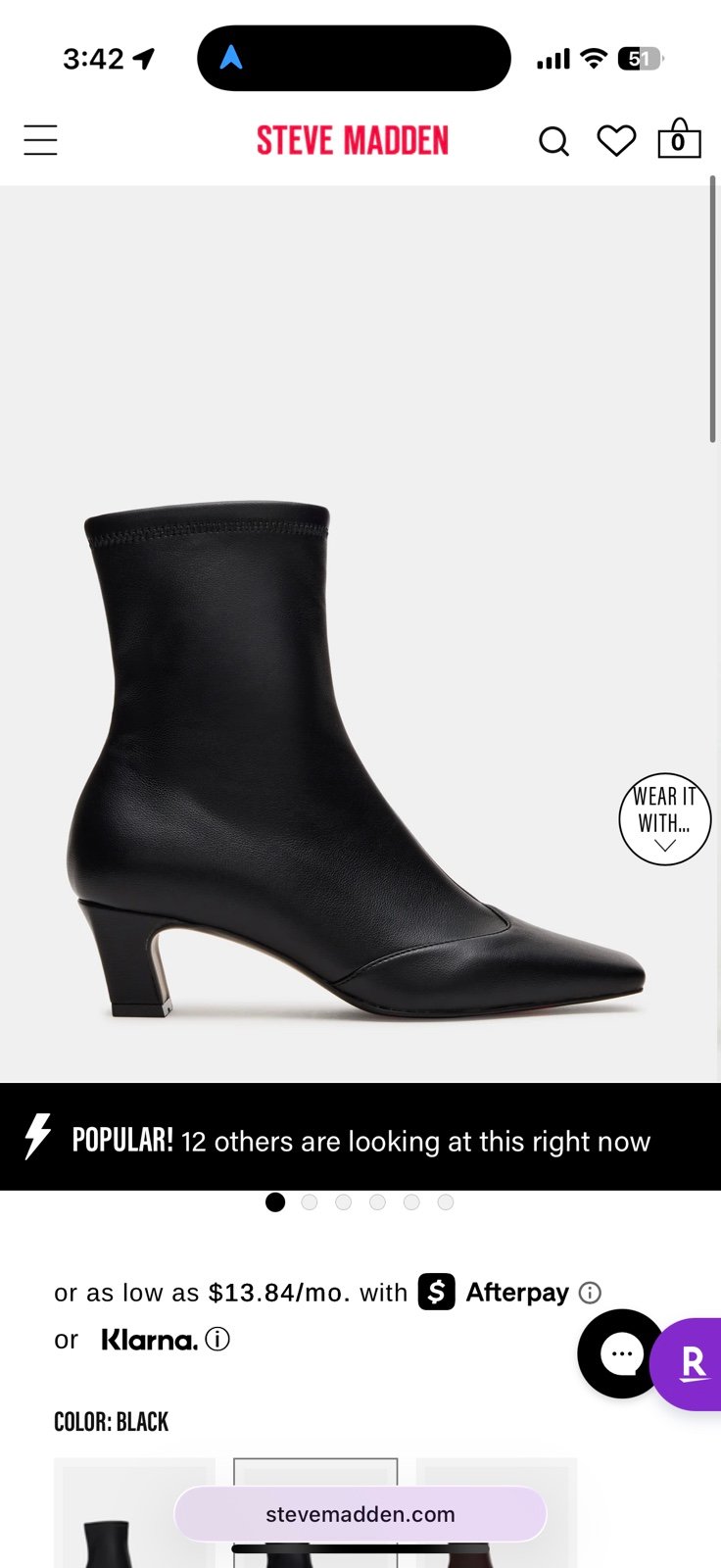The height and width of the screenshot is (1568, 721).
Task: View the shopping bag with 0 items
Action: tap(679, 140)
